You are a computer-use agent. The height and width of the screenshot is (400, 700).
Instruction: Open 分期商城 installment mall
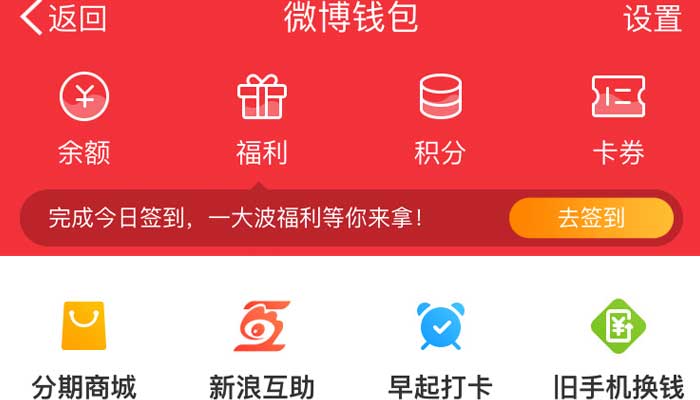click(x=84, y=345)
